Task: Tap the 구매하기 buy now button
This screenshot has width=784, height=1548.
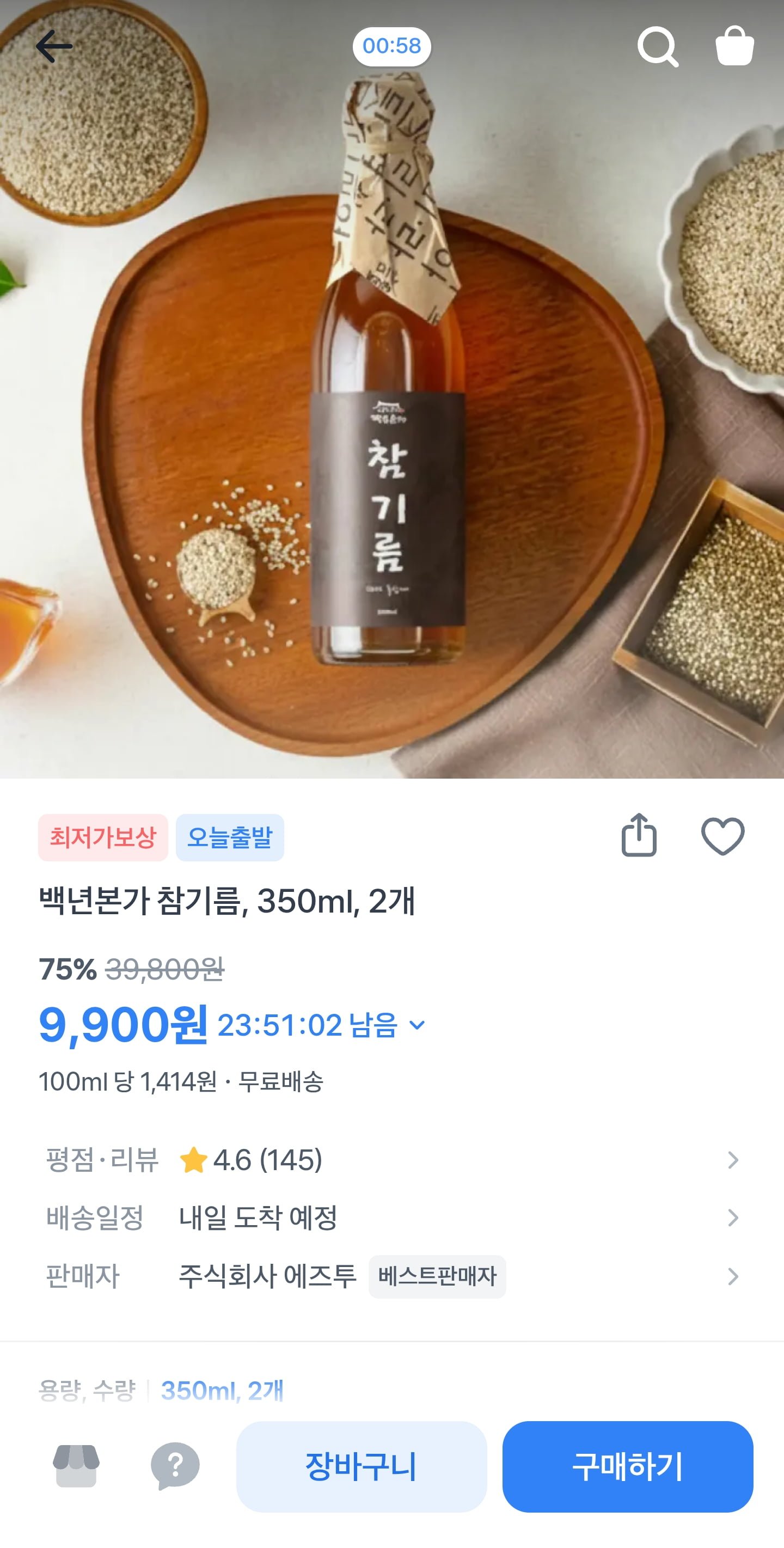Action: pos(627,1466)
